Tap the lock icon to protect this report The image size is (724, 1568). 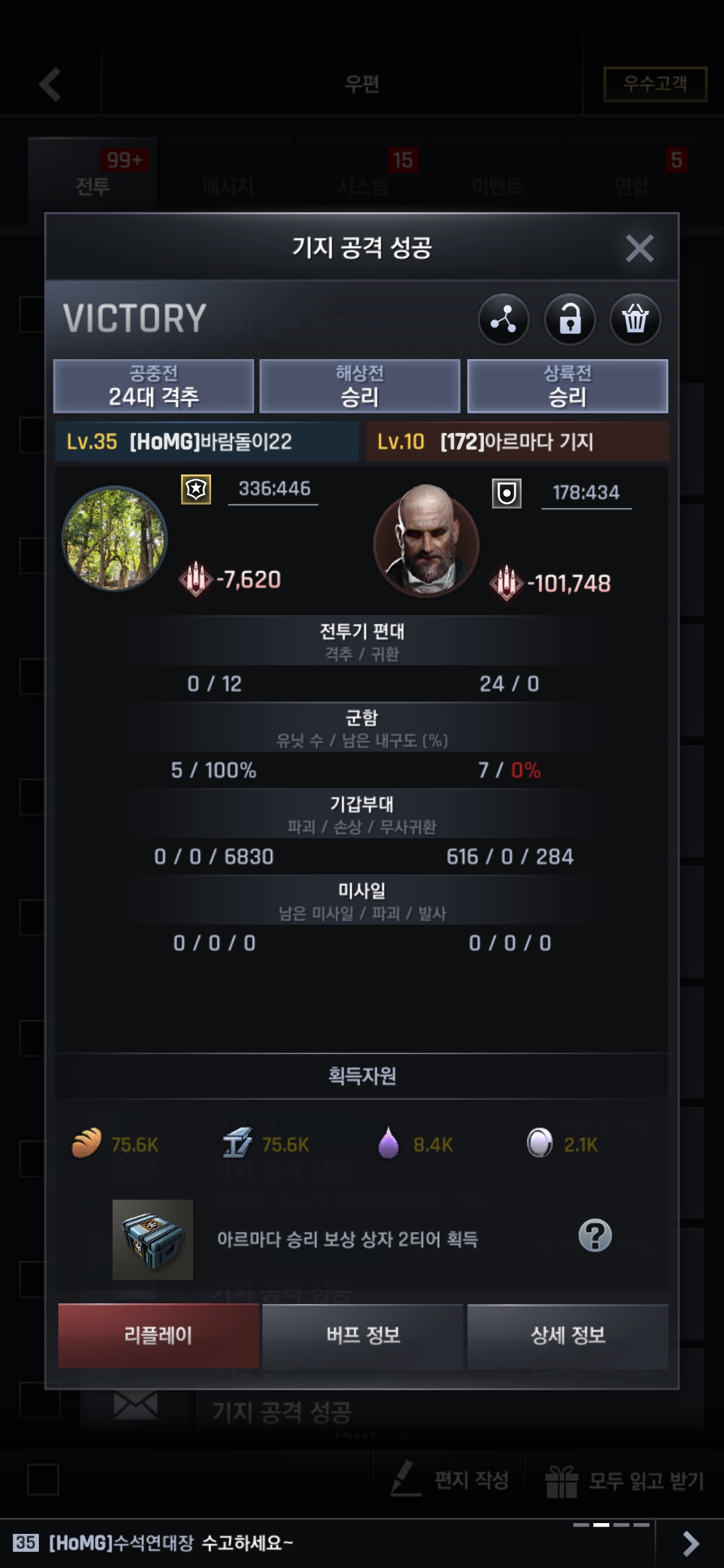[570, 319]
